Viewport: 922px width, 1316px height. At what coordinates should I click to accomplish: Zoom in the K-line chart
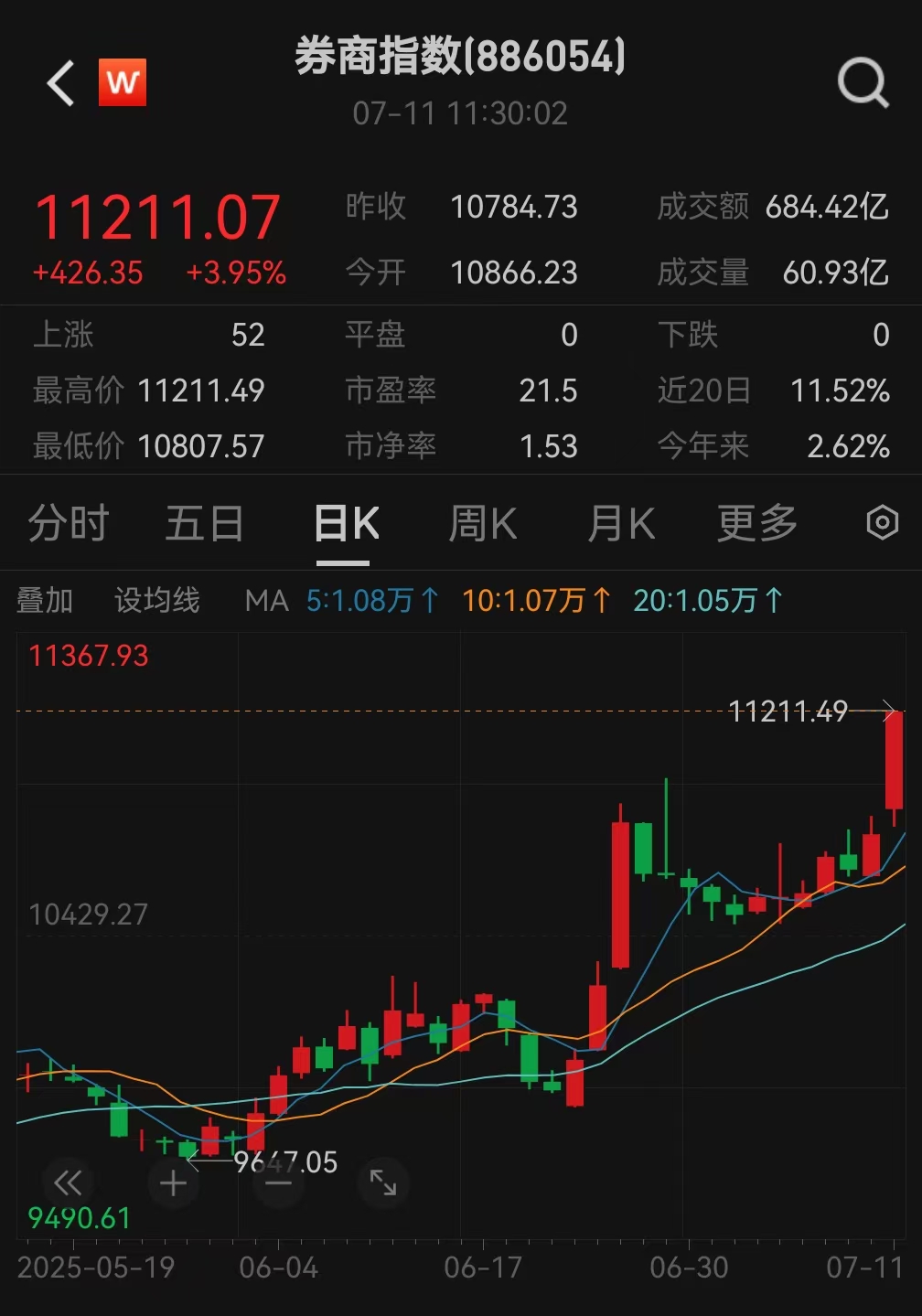click(x=173, y=1183)
